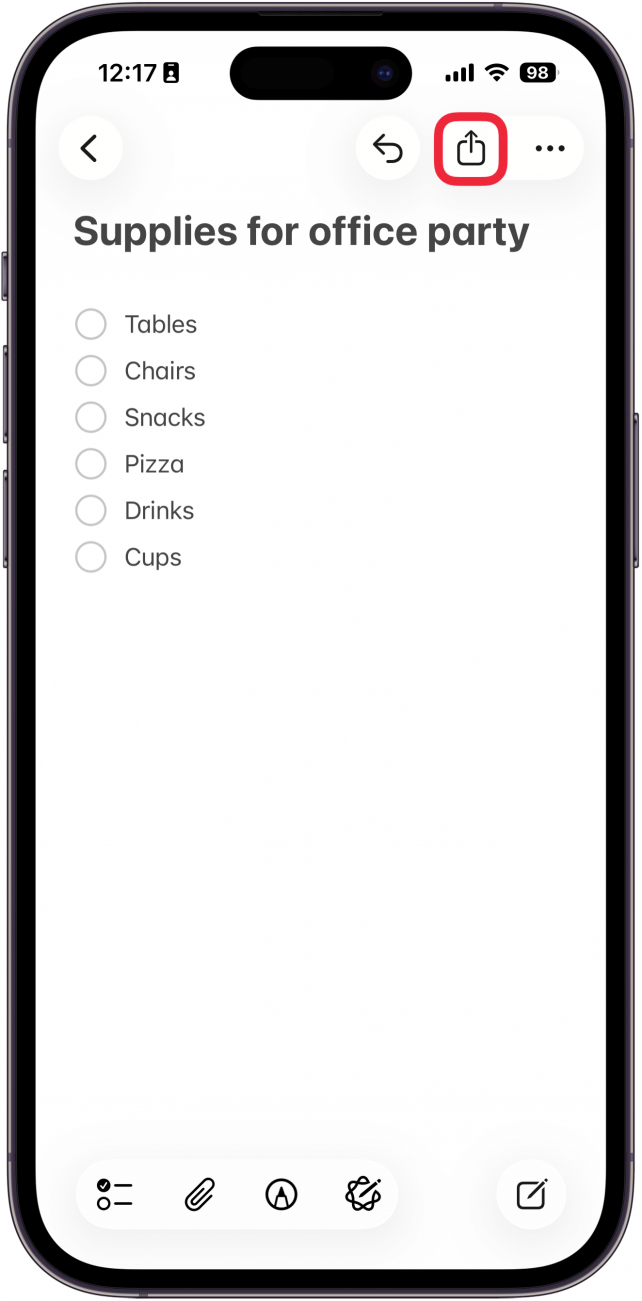Compose a new note
The image size is (642, 1301).
pyautogui.click(x=531, y=1194)
